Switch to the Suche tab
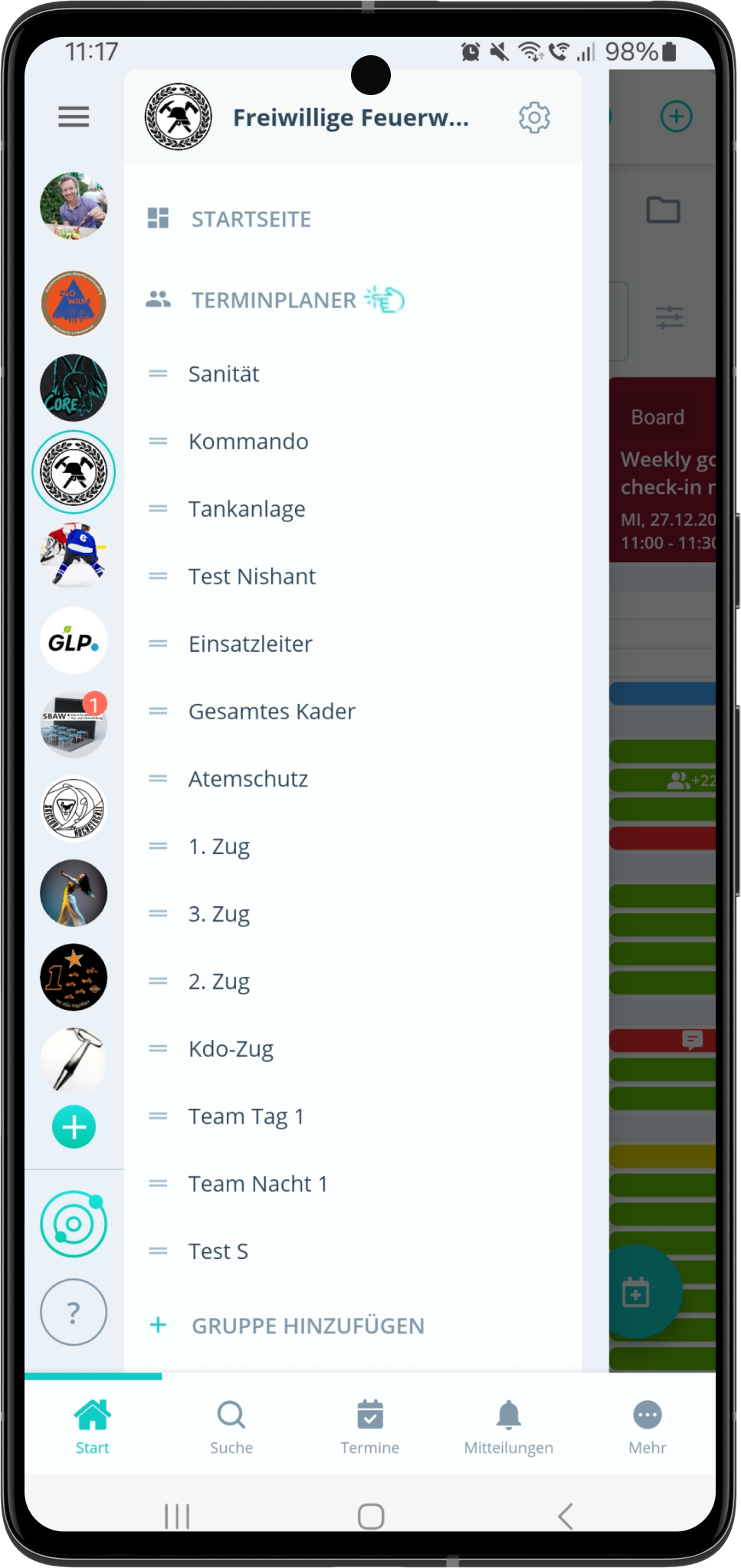This screenshot has height=1568, width=741. (231, 1426)
